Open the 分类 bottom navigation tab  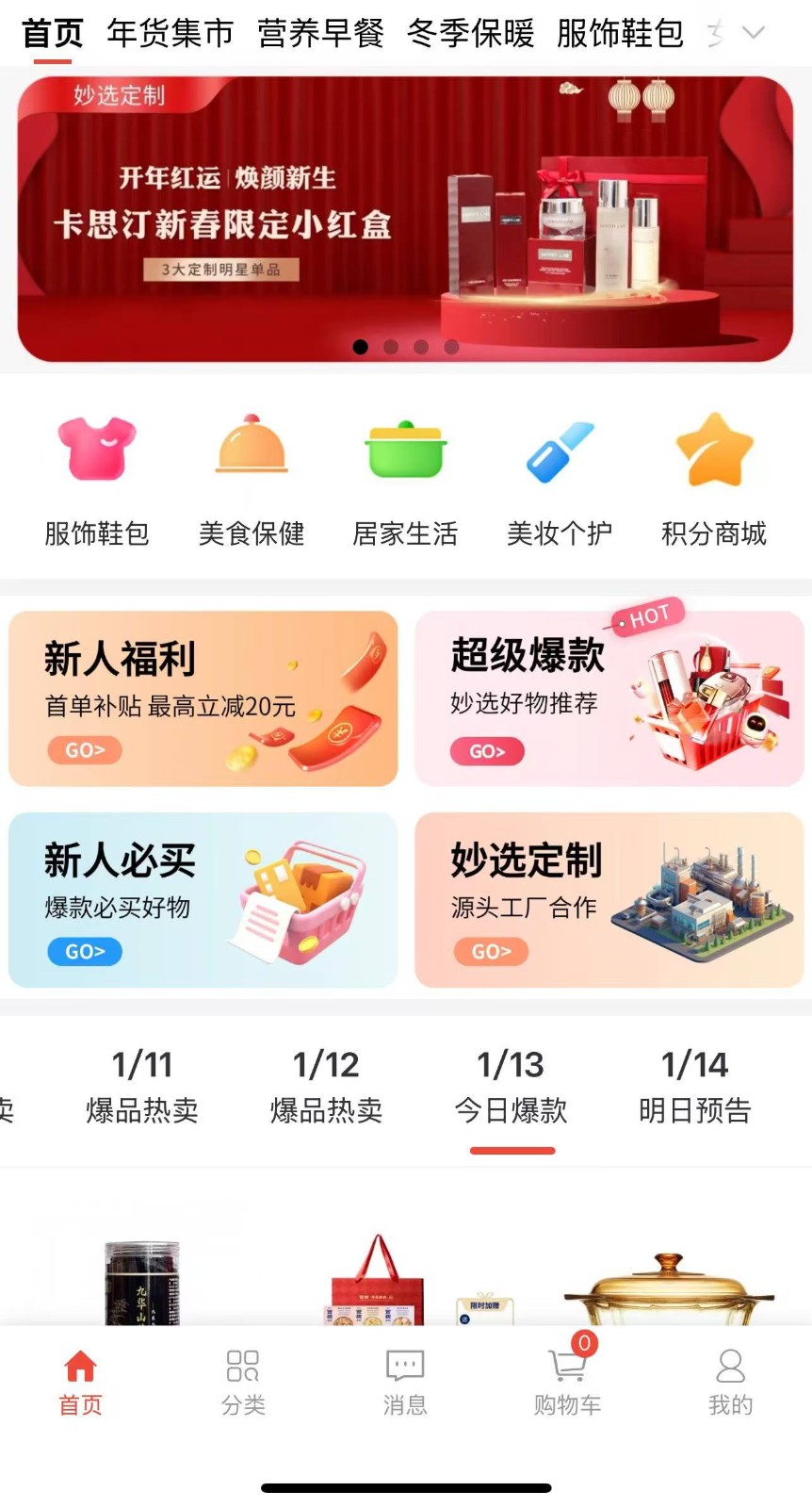click(x=243, y=1382)
